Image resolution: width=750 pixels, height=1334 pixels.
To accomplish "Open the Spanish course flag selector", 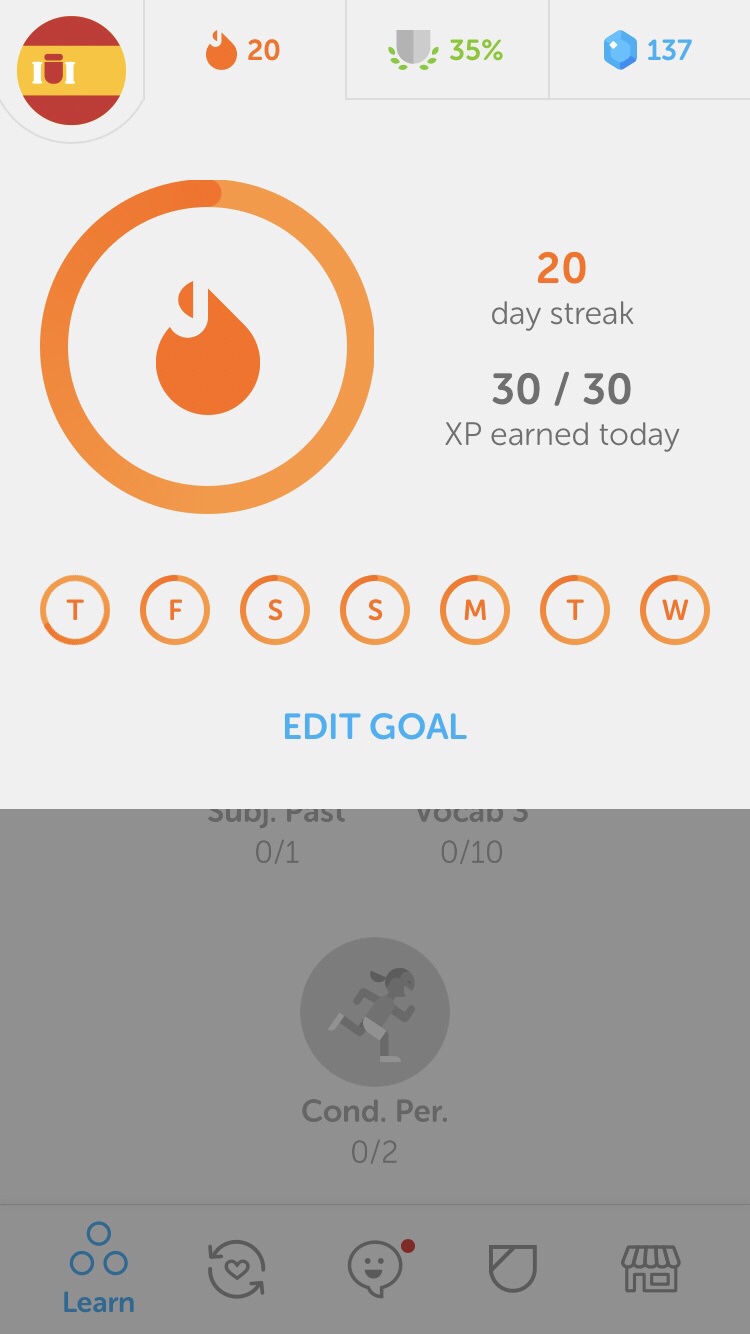I will tap(71, 71).
